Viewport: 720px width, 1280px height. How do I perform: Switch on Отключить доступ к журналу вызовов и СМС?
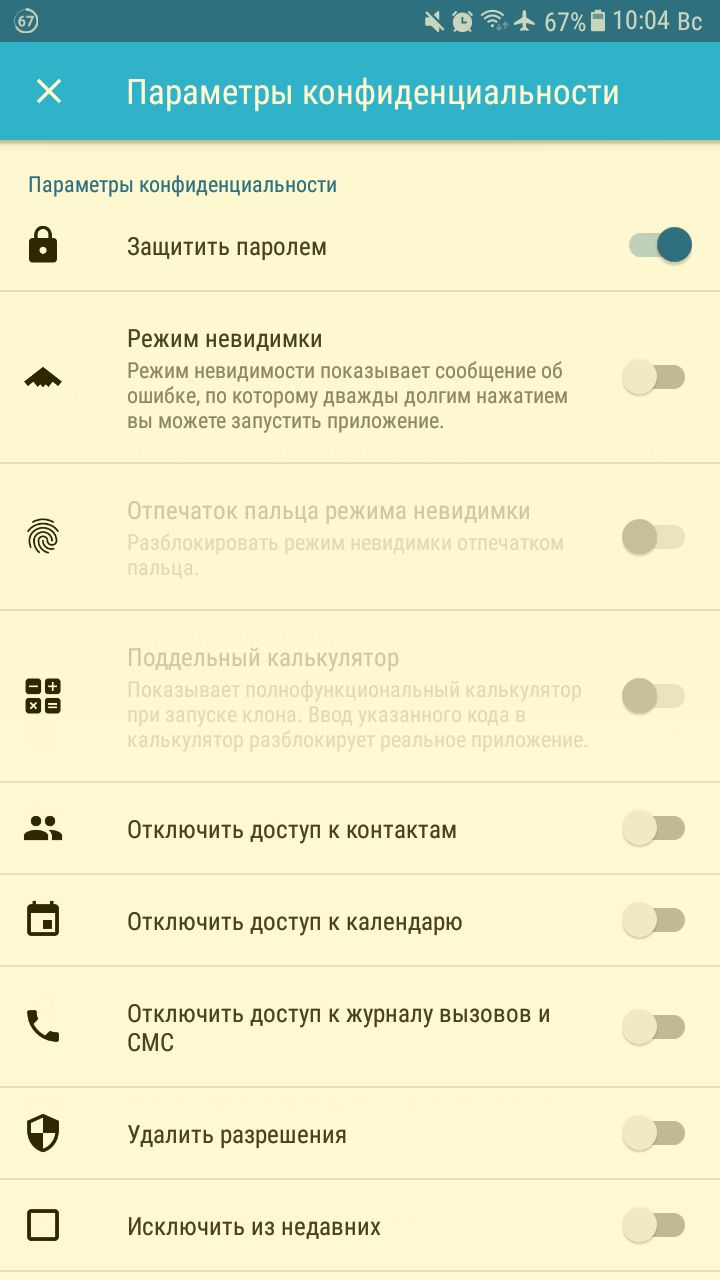click(653, 1027)
